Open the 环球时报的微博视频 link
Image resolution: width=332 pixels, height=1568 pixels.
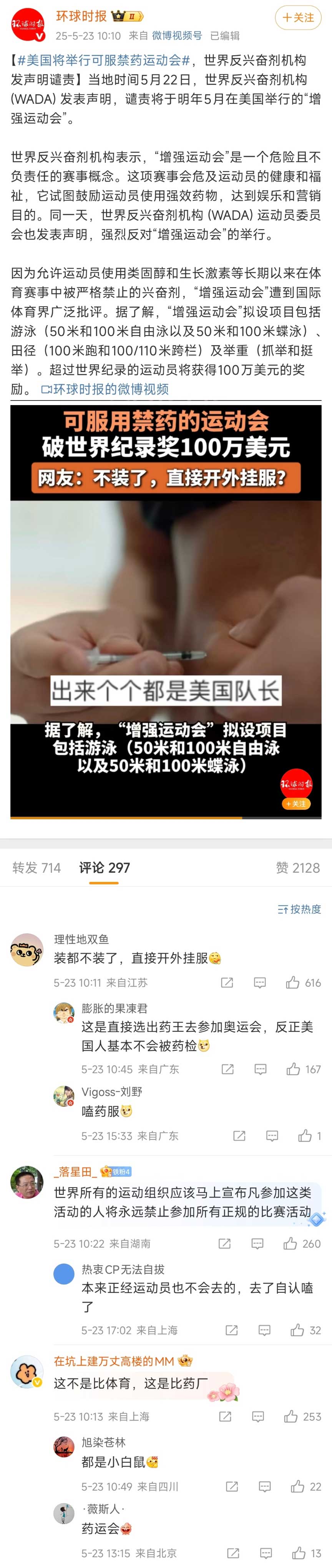(104, 389)
